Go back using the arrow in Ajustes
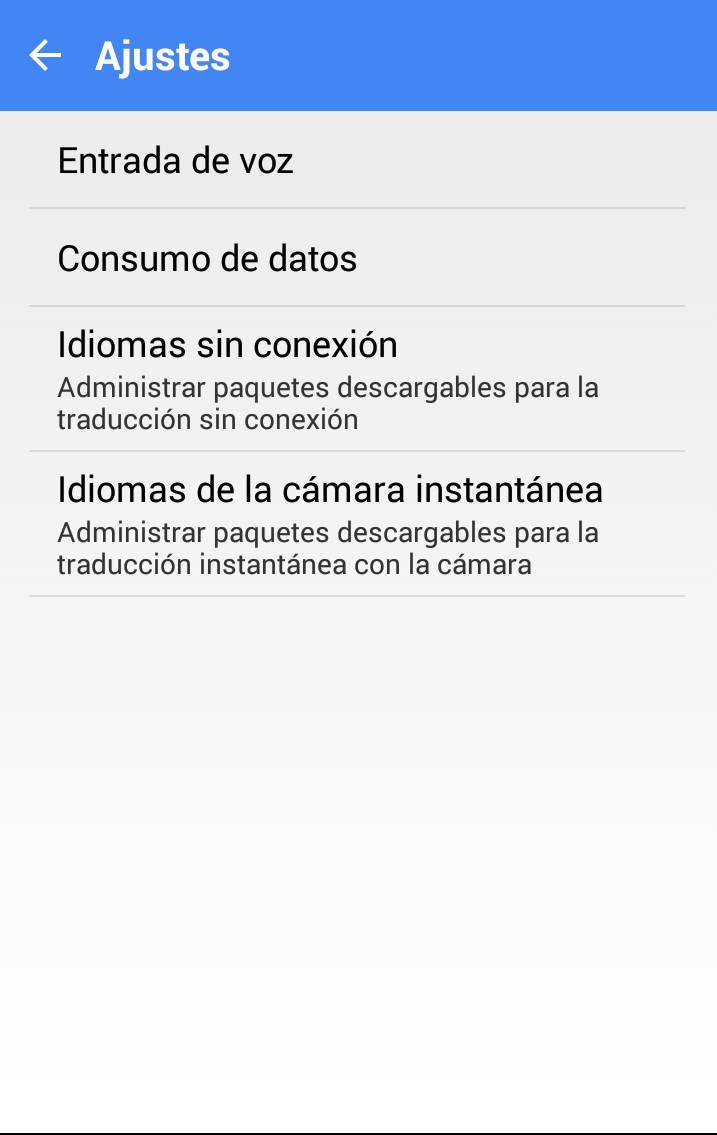 point(45,56)
